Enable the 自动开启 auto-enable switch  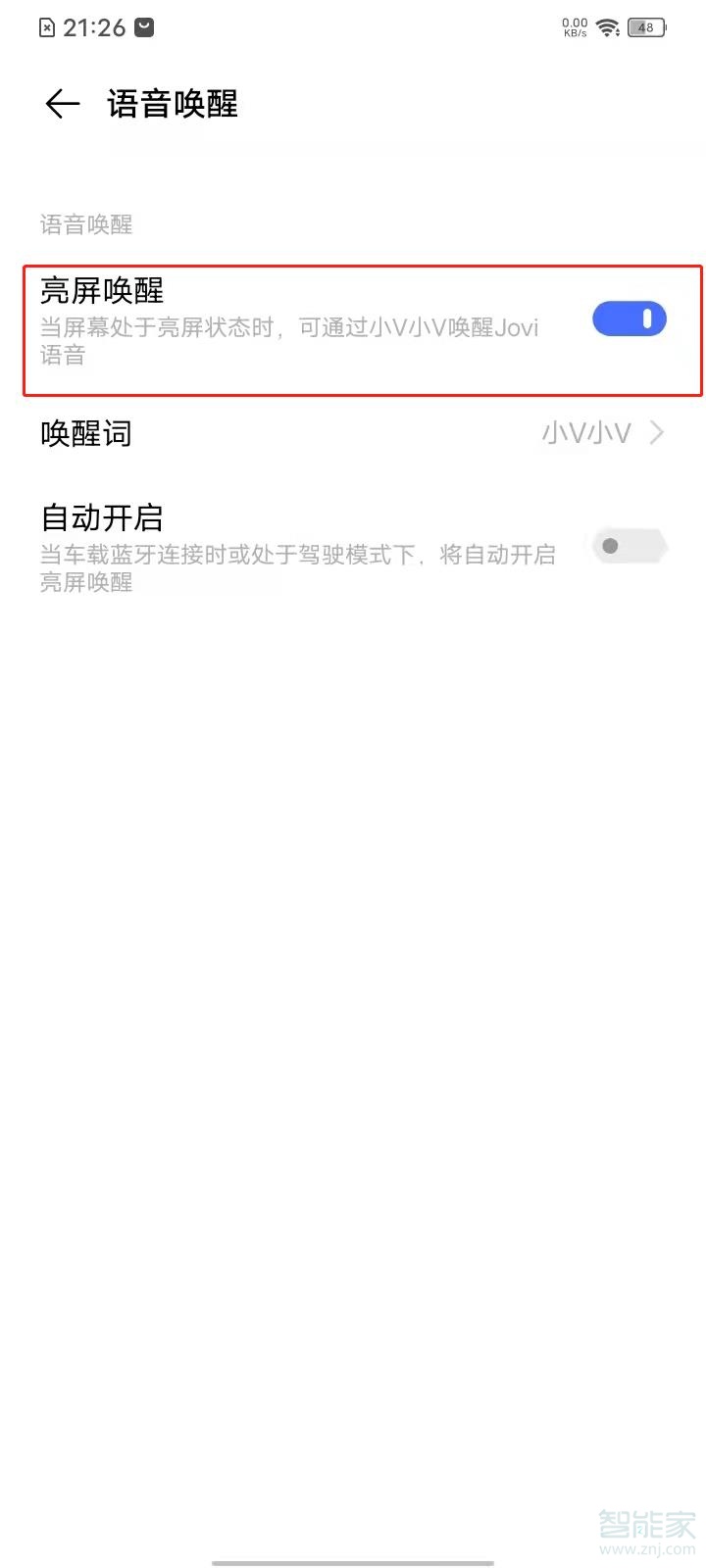click(627, 546)
